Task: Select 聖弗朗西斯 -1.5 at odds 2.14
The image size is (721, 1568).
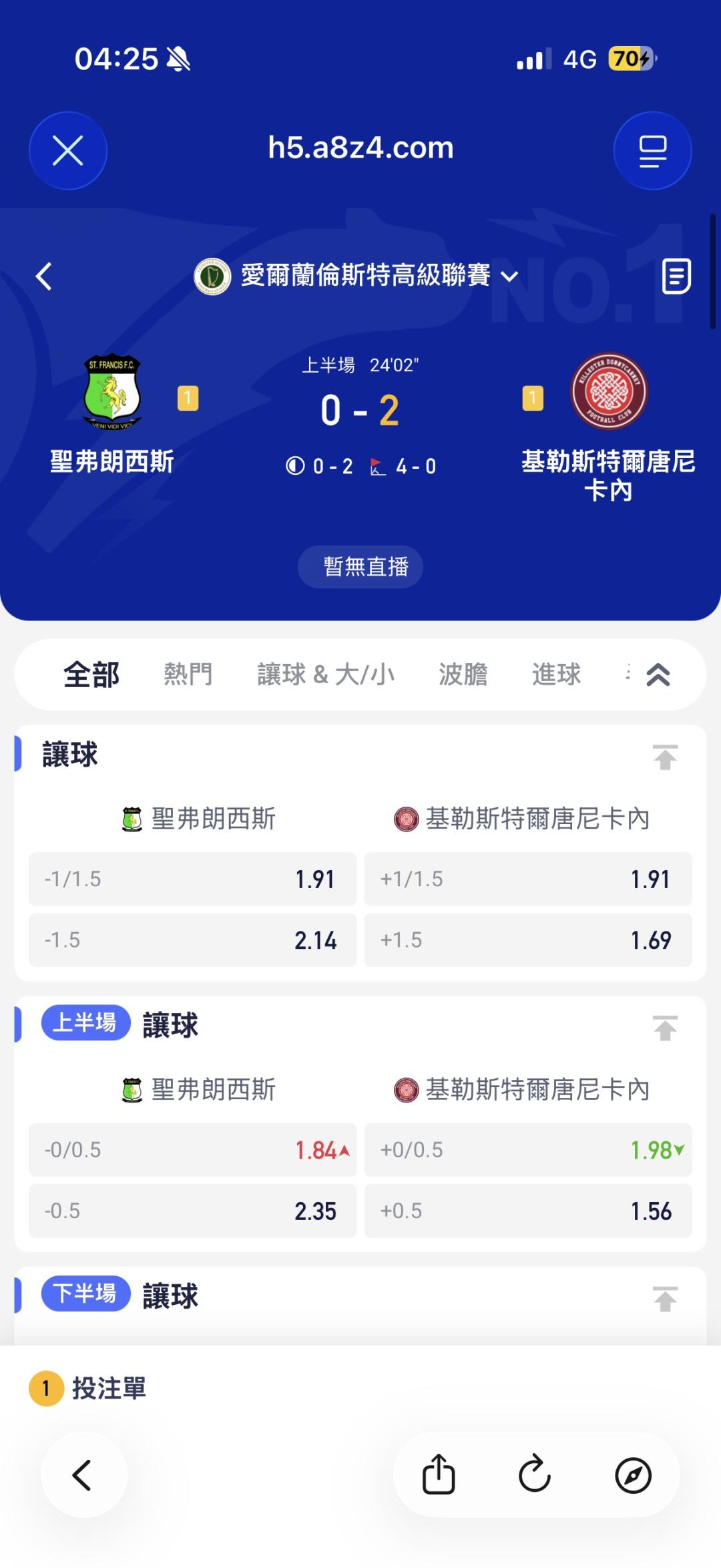Action: (192, 940)
